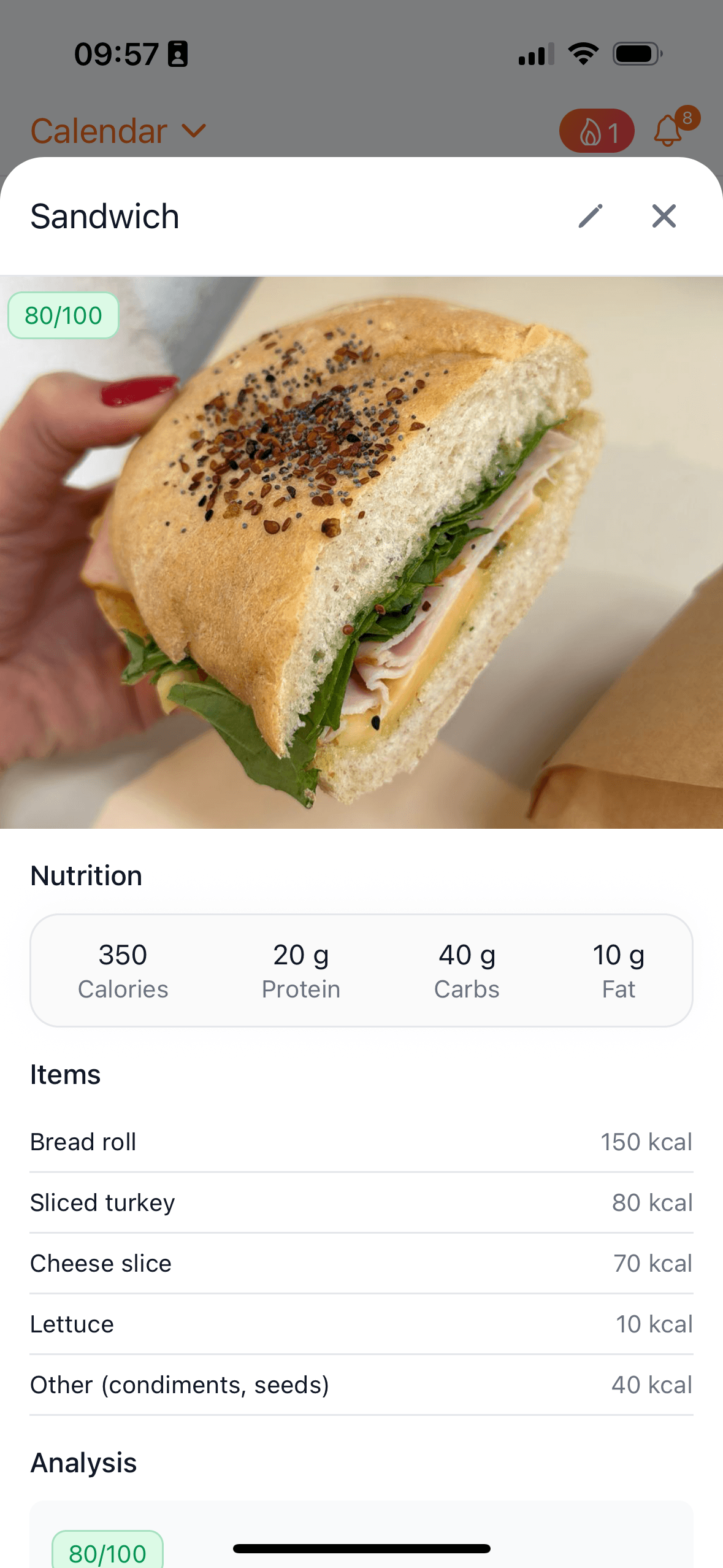The width and height of the screenshot is (723, 1568).
Task: Close the Sandwich details sheet
Action: [664, 216]
